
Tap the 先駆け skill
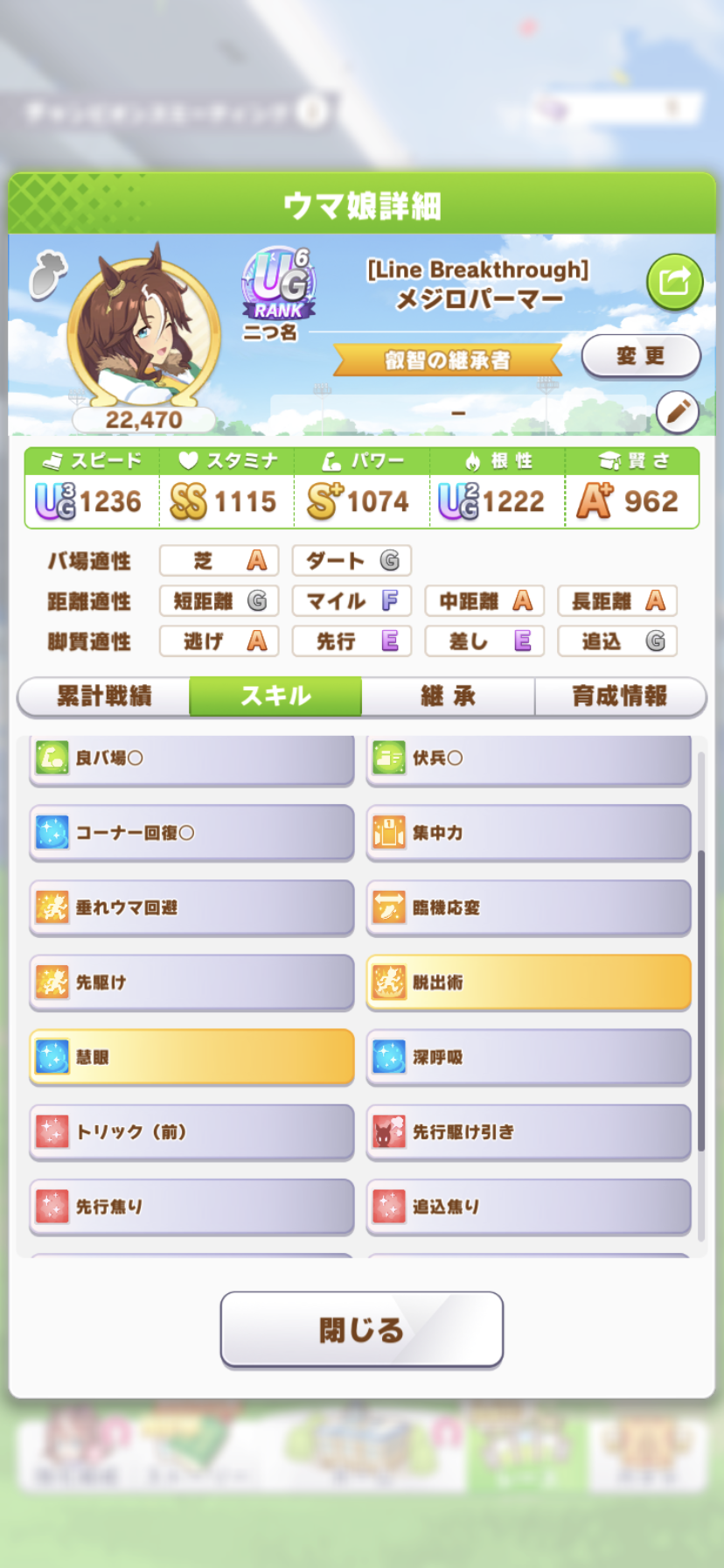(x=191, y=982)
